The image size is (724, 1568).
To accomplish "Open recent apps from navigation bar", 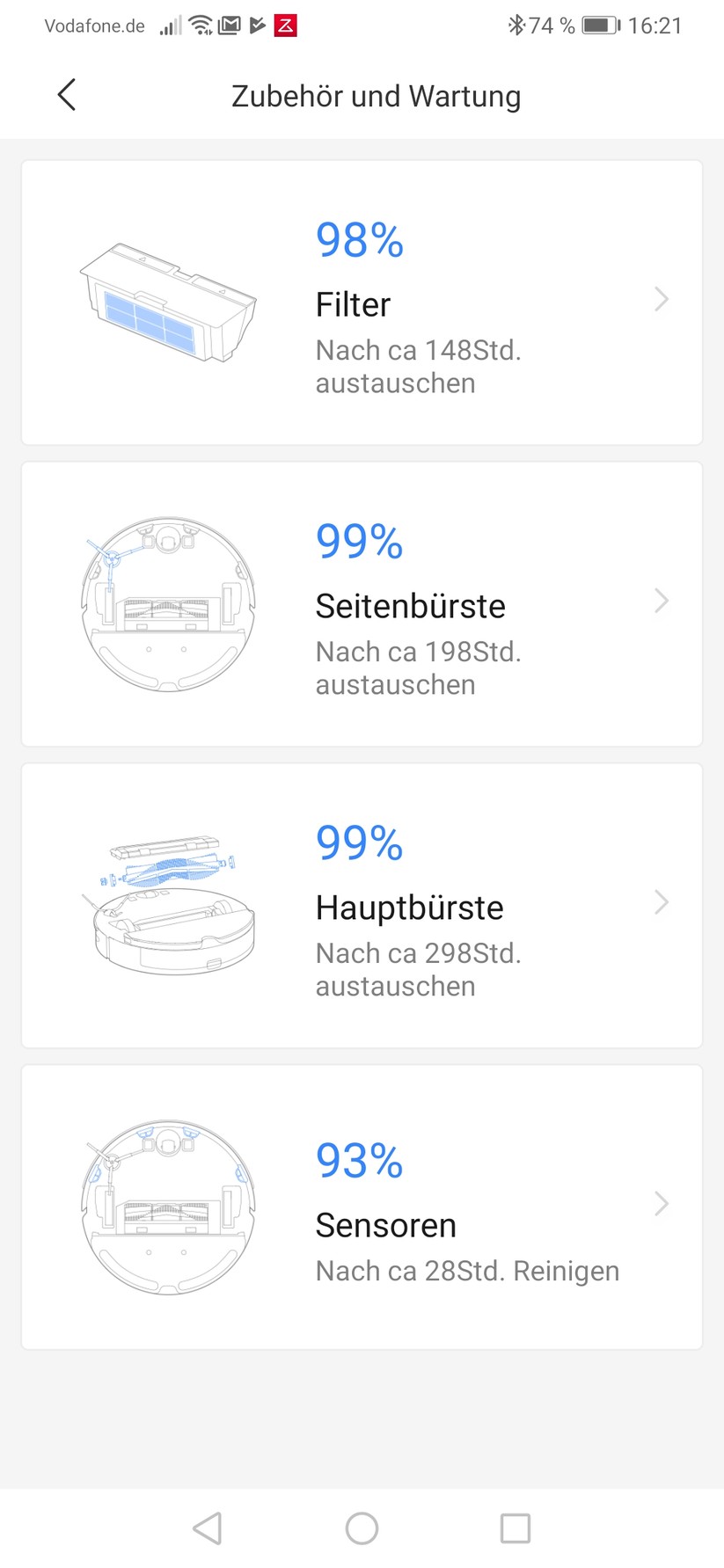I will 515,1528.
